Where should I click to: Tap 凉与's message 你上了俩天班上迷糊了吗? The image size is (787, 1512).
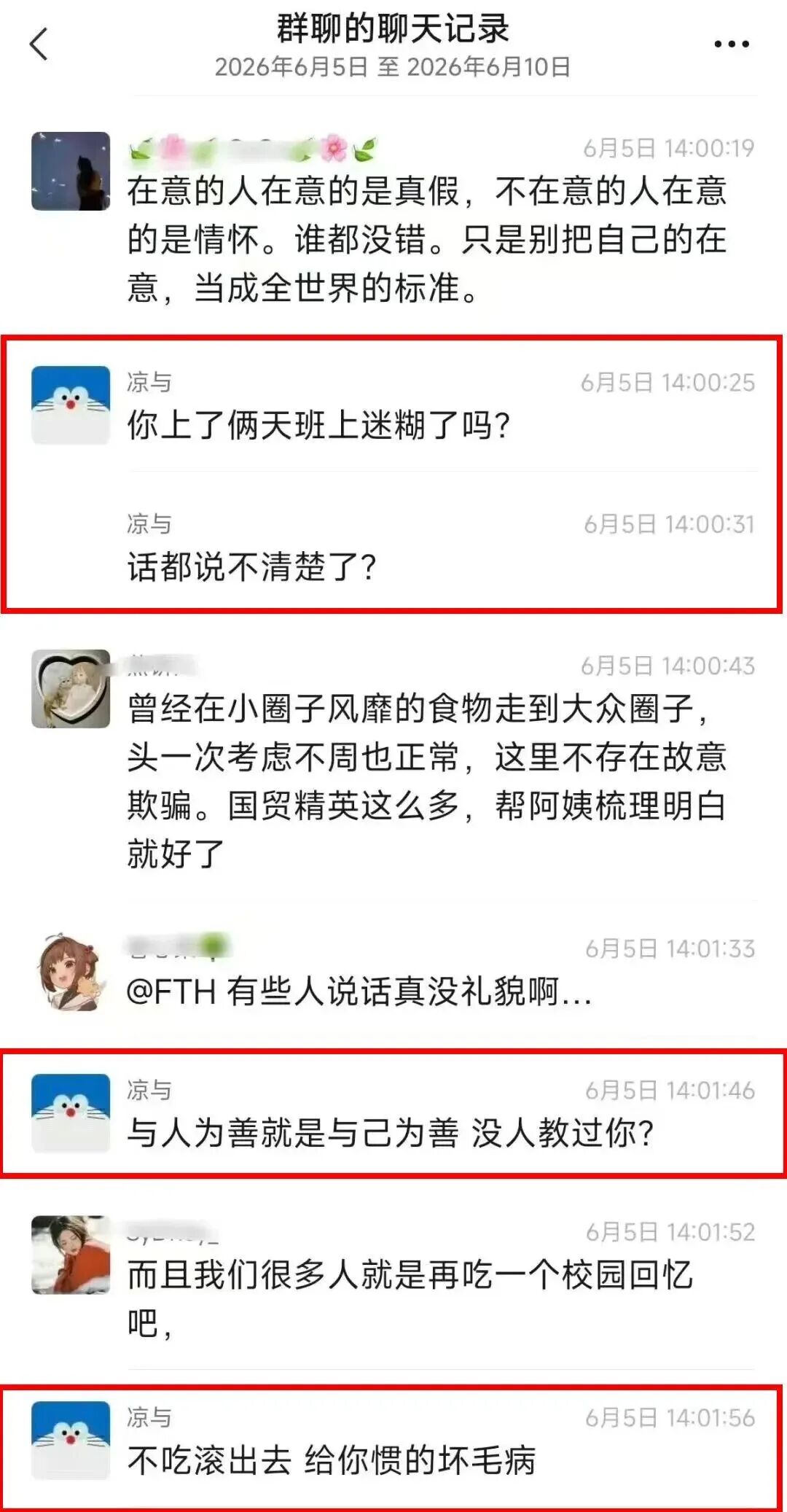(x=318, y=425)
